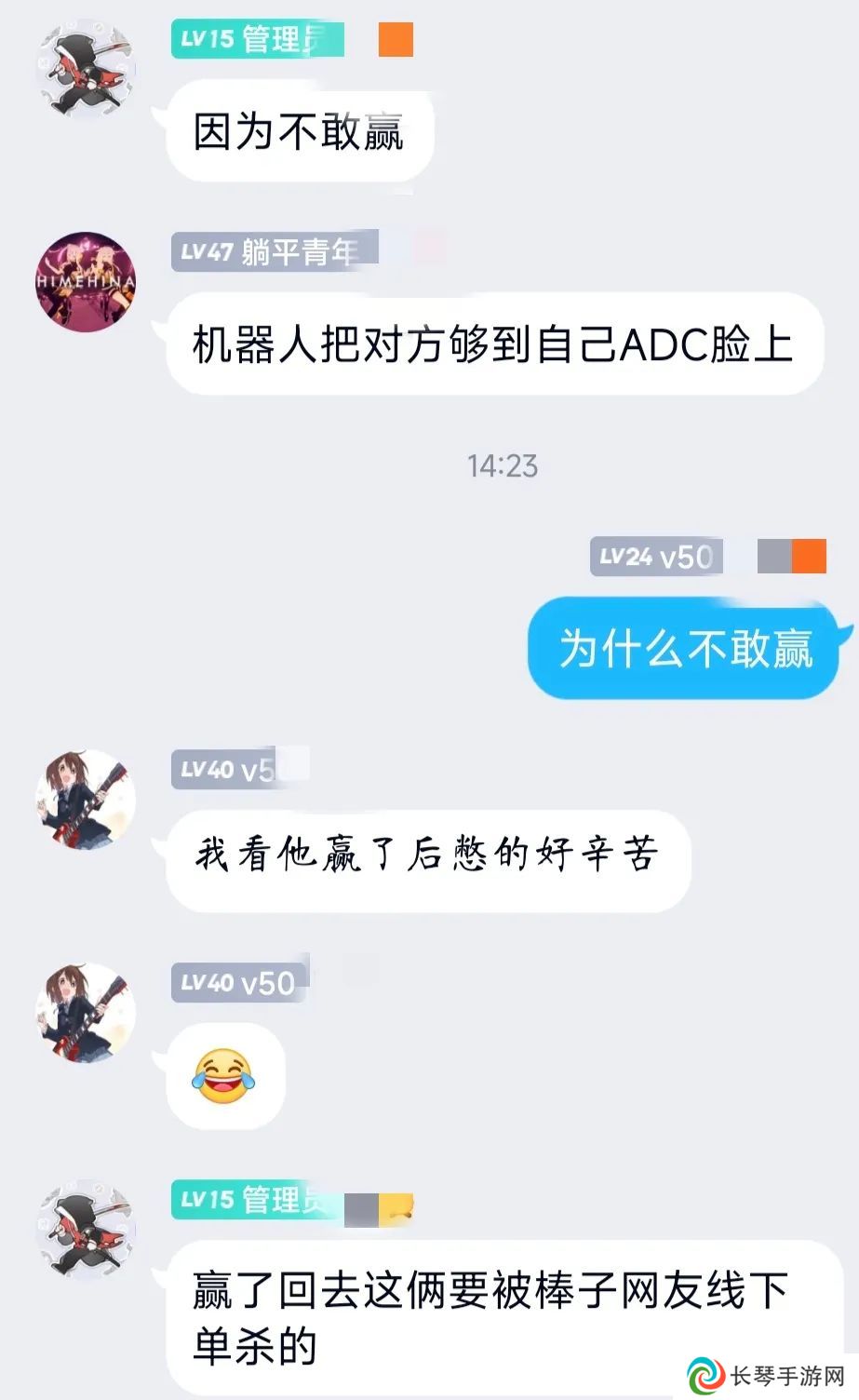
Task: Tap the avatar beside "我看他赢了后憋的好辛苦"
Action: (86, 800)
